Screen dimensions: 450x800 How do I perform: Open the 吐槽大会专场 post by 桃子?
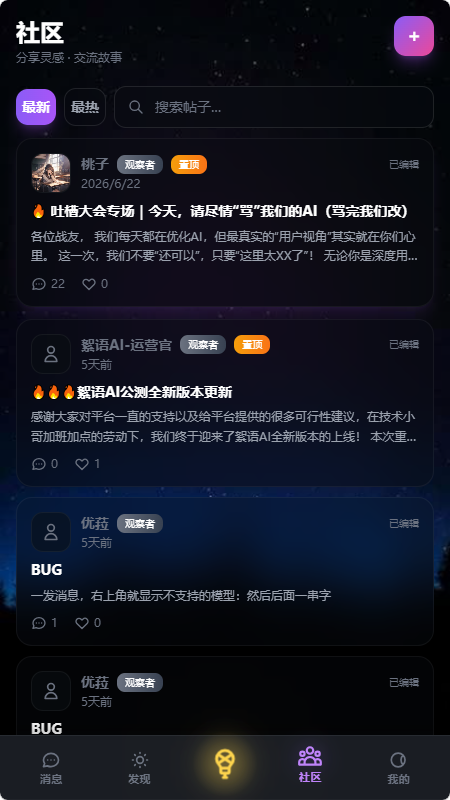pyautogui.click(x=225, y=222)
